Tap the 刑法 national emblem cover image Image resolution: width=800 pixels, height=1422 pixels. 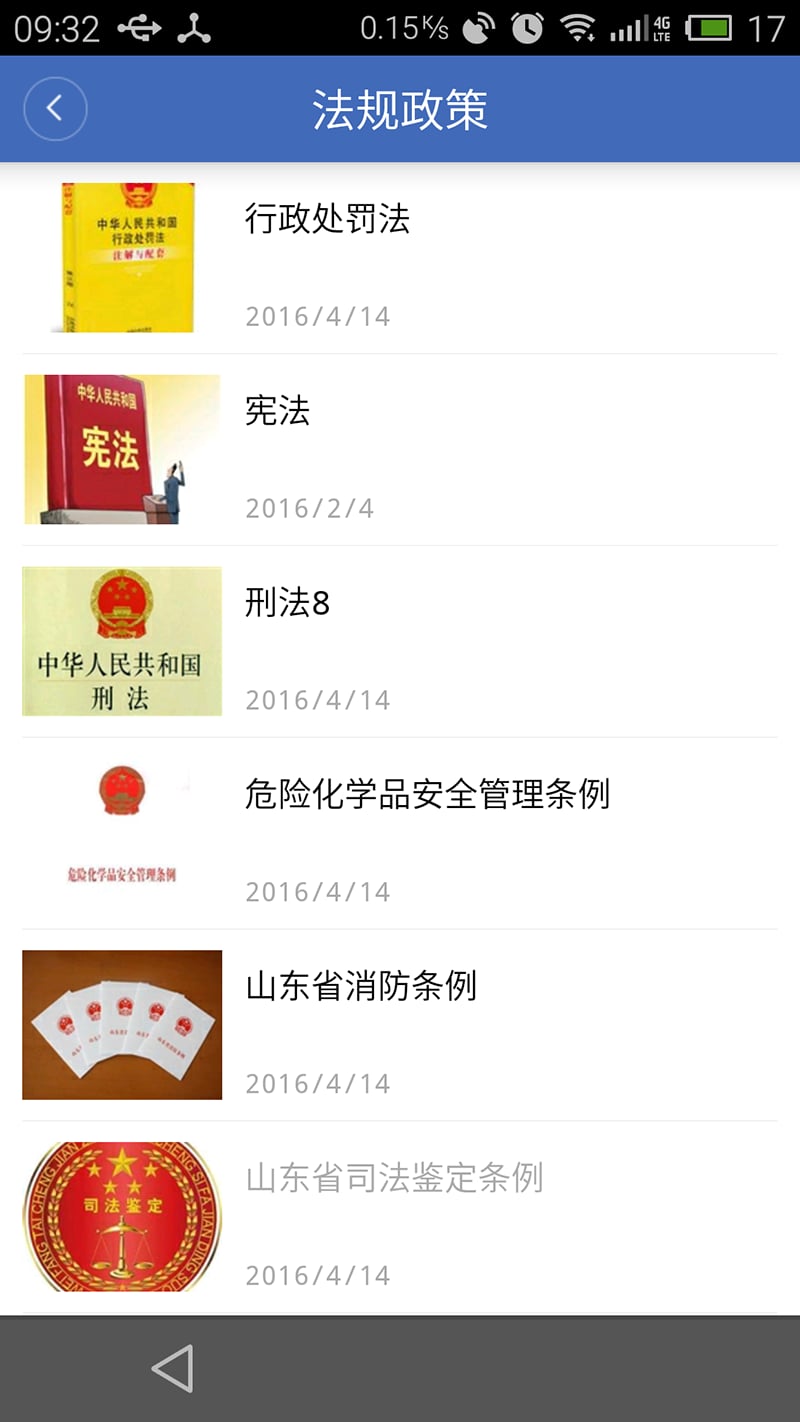pyautogui.click(x=120, y=641)
